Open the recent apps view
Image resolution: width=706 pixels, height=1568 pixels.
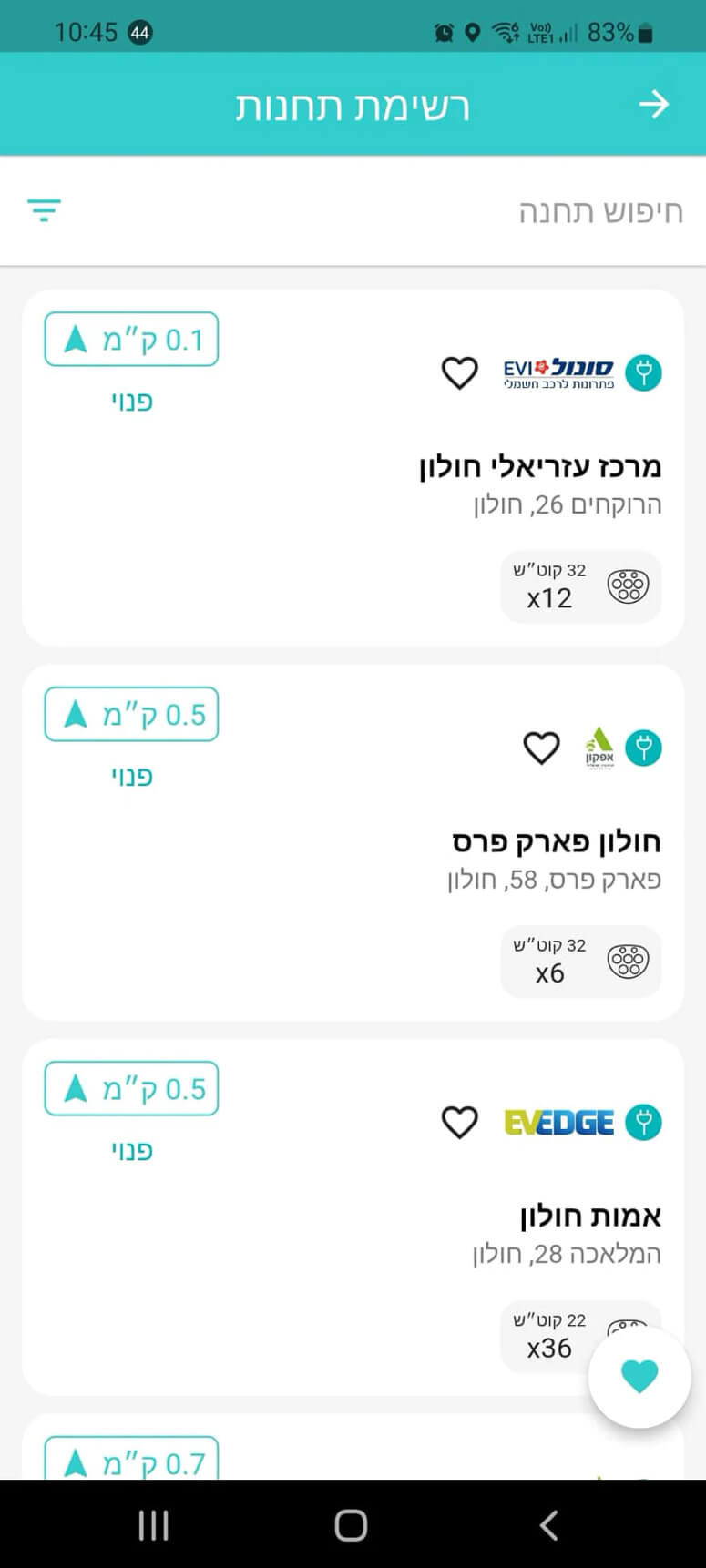[153, 1525]
